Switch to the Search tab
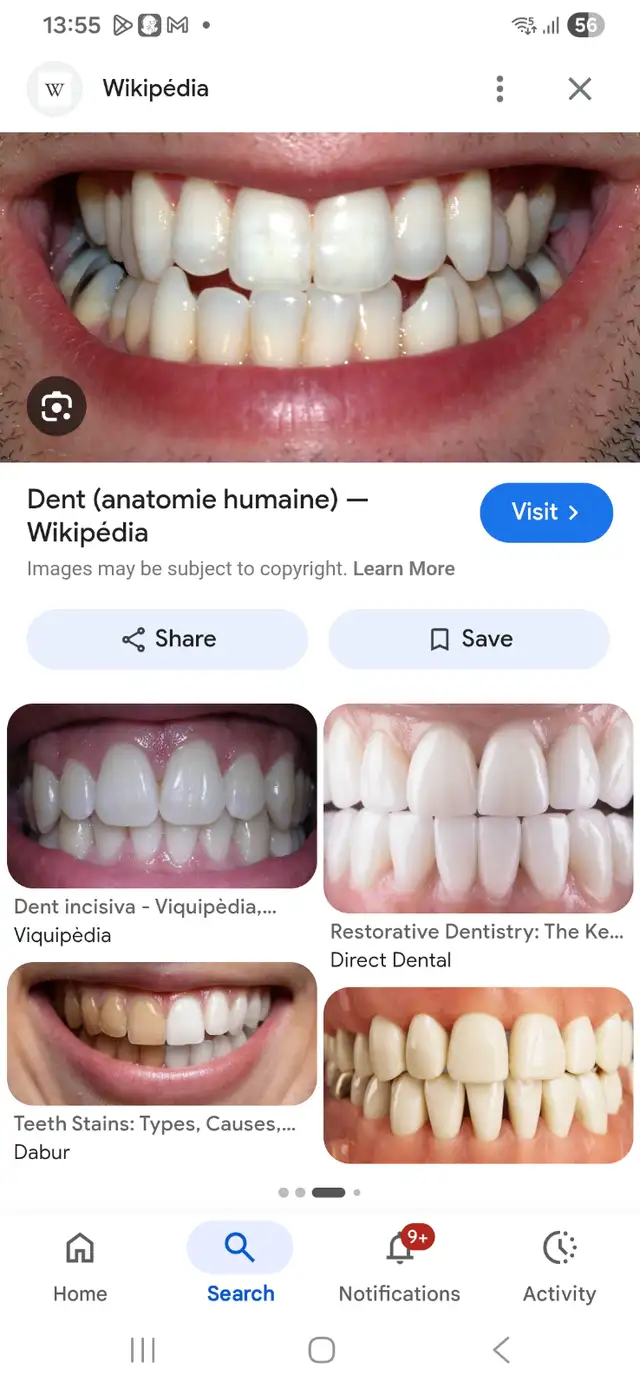Viewport: 640px width, 1388px height. coord(240,1265)
